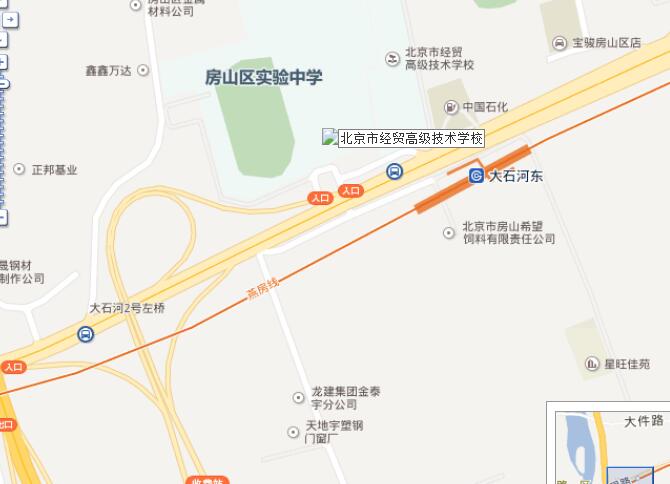
Task: Open the 大石河东 subway station marker
Action: [477, 176]
